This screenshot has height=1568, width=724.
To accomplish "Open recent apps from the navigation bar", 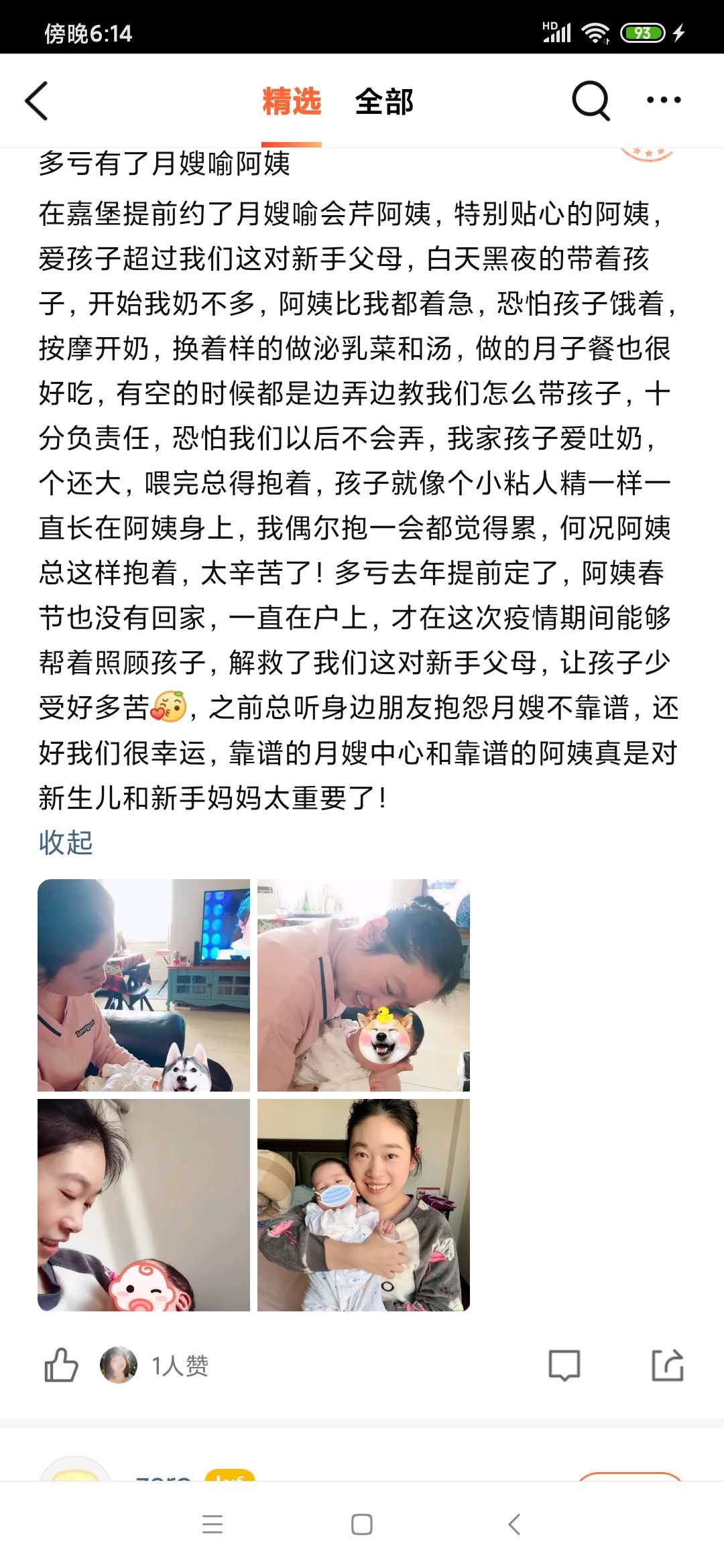I will pos(213,1524).
